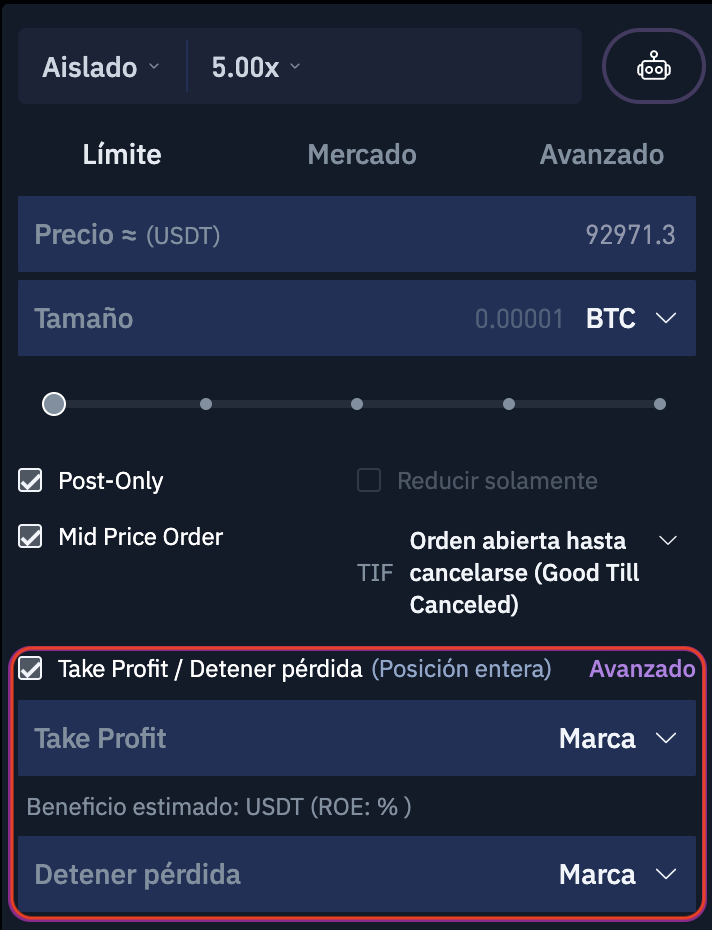Open the Aislado margin mode dropdown
Screen dimensions: 712x930
[x=100, y=68]
